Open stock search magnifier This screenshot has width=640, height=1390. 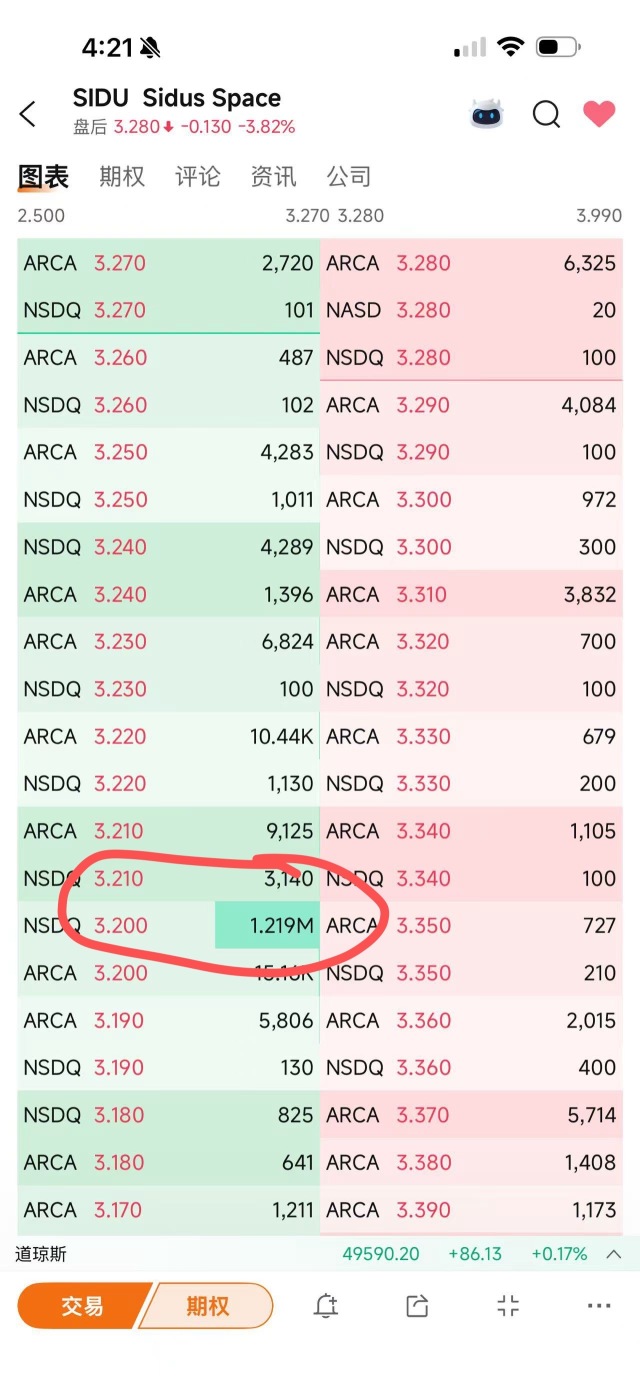pyautogui.click(x=546, y=114)
